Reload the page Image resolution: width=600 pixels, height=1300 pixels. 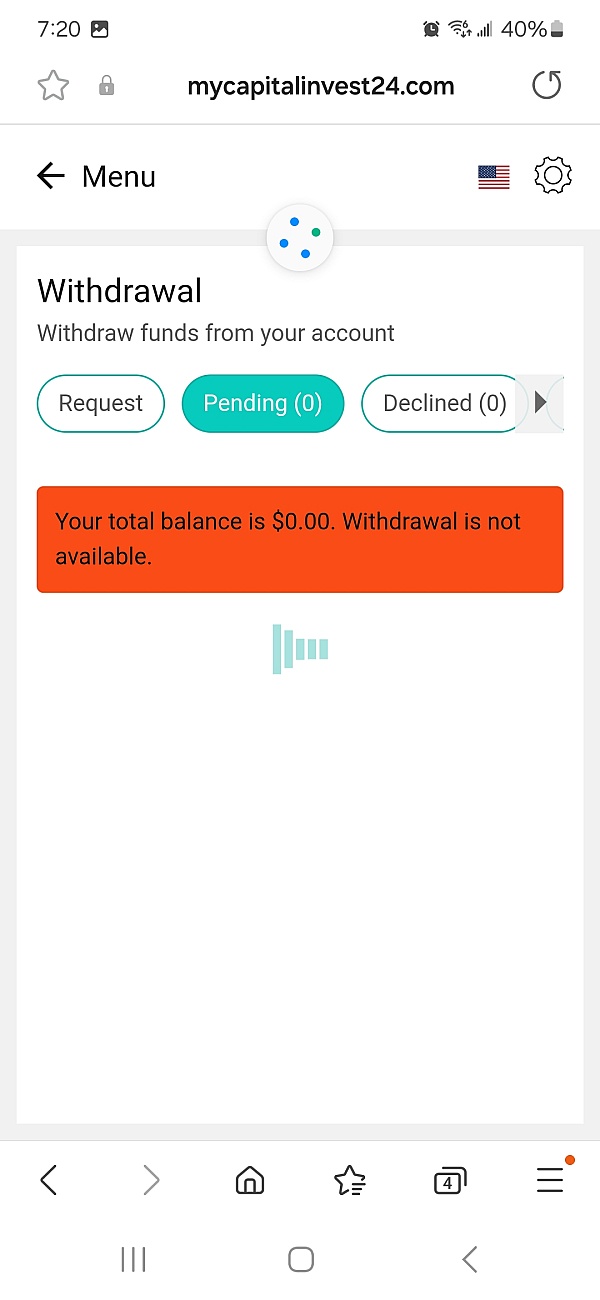(x=546, y=86)
